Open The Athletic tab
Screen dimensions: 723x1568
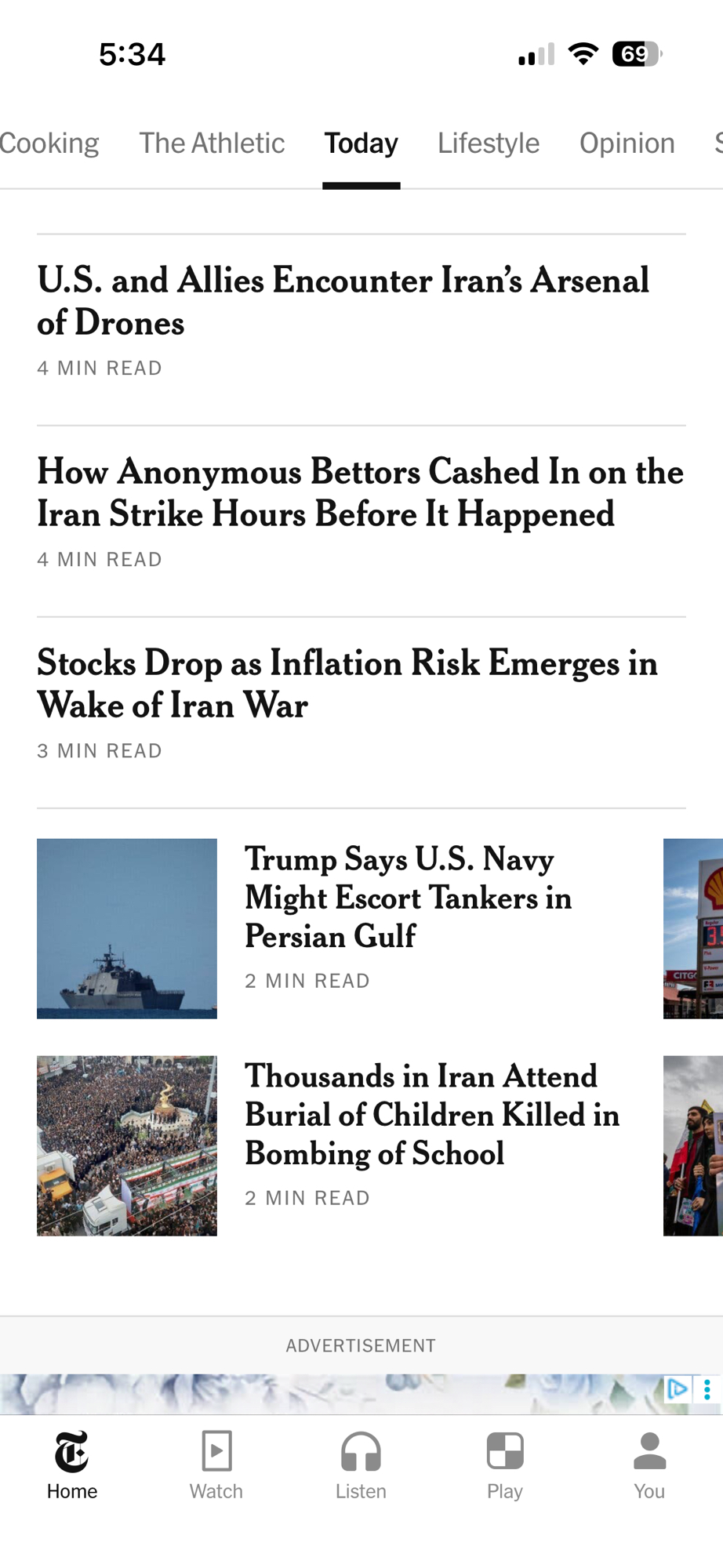pos(212,143)
